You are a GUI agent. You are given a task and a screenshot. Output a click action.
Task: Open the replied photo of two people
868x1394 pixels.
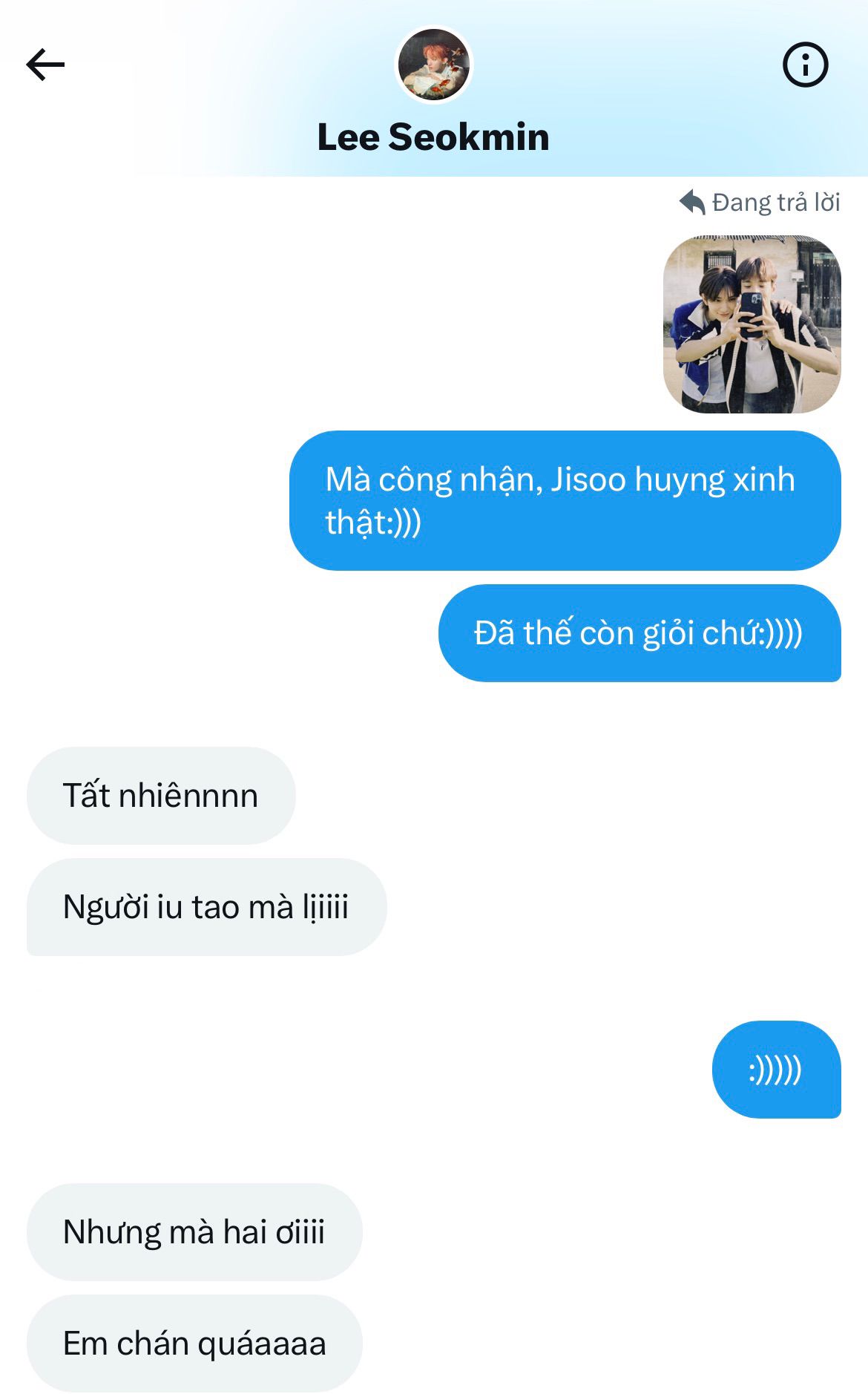pyautogui.click(x=752, y=324)
